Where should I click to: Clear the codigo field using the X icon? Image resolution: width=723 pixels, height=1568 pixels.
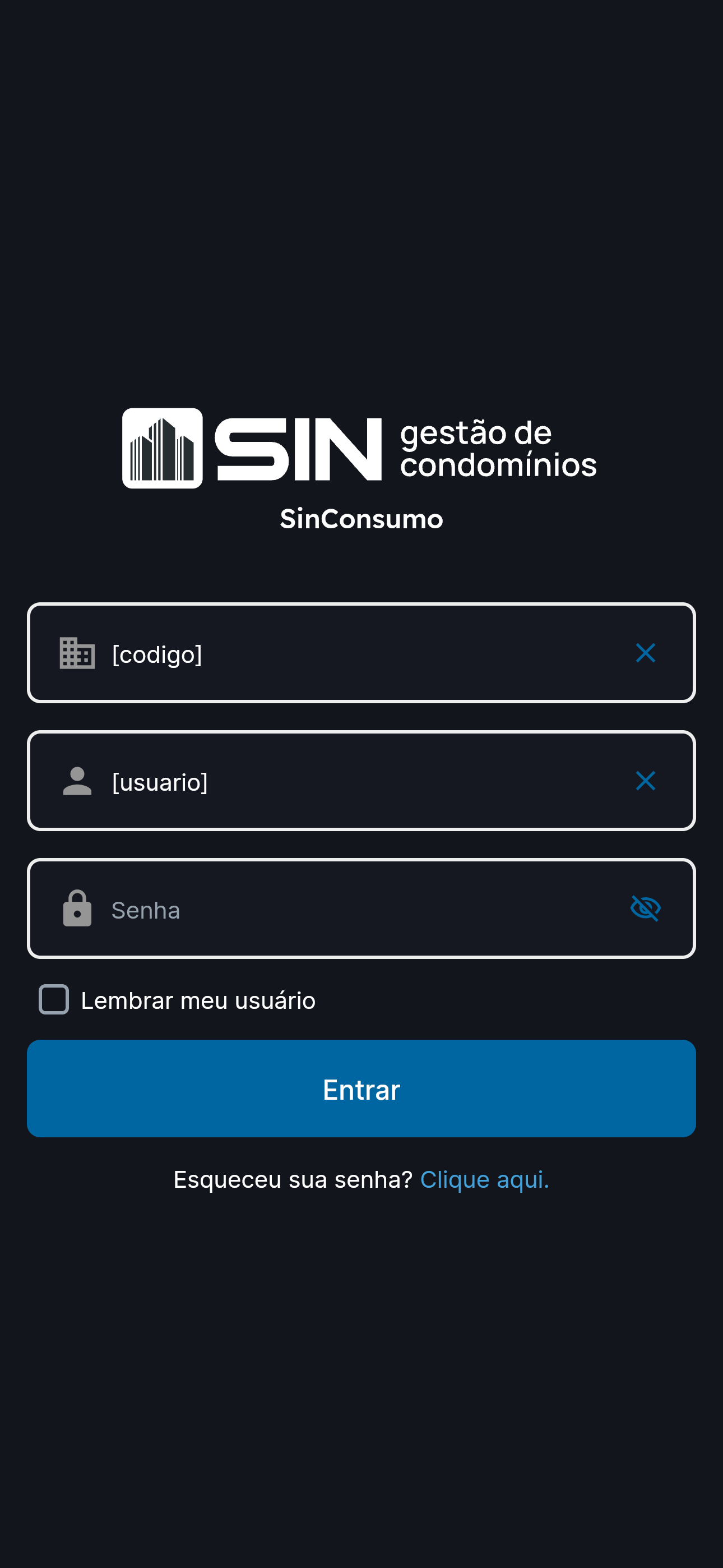tap(645, 653)
